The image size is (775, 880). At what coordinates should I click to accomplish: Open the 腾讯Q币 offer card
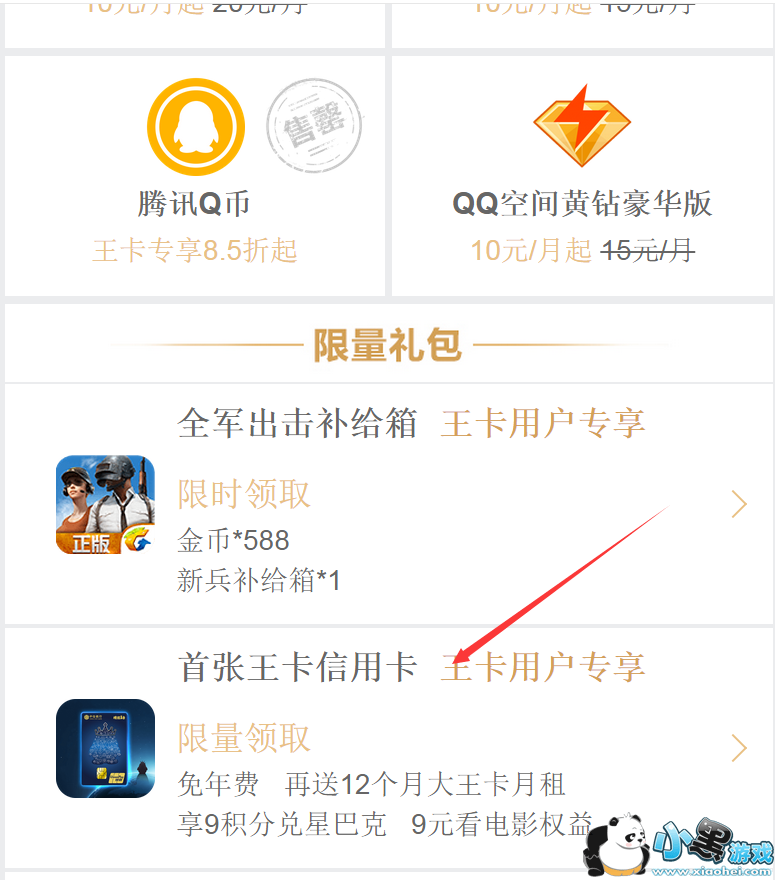click(x=194, y=176)
